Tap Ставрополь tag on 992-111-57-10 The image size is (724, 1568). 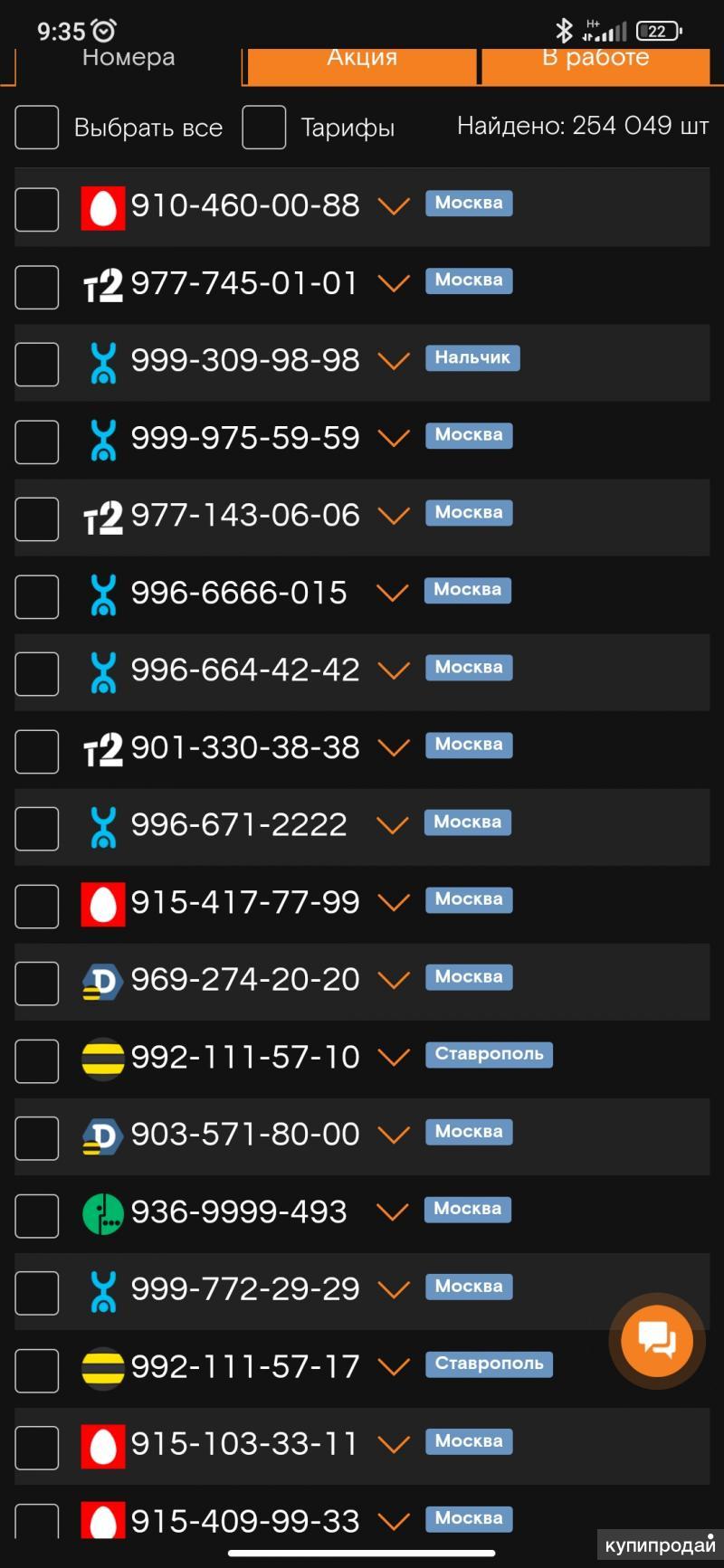tap(489, 1055)
